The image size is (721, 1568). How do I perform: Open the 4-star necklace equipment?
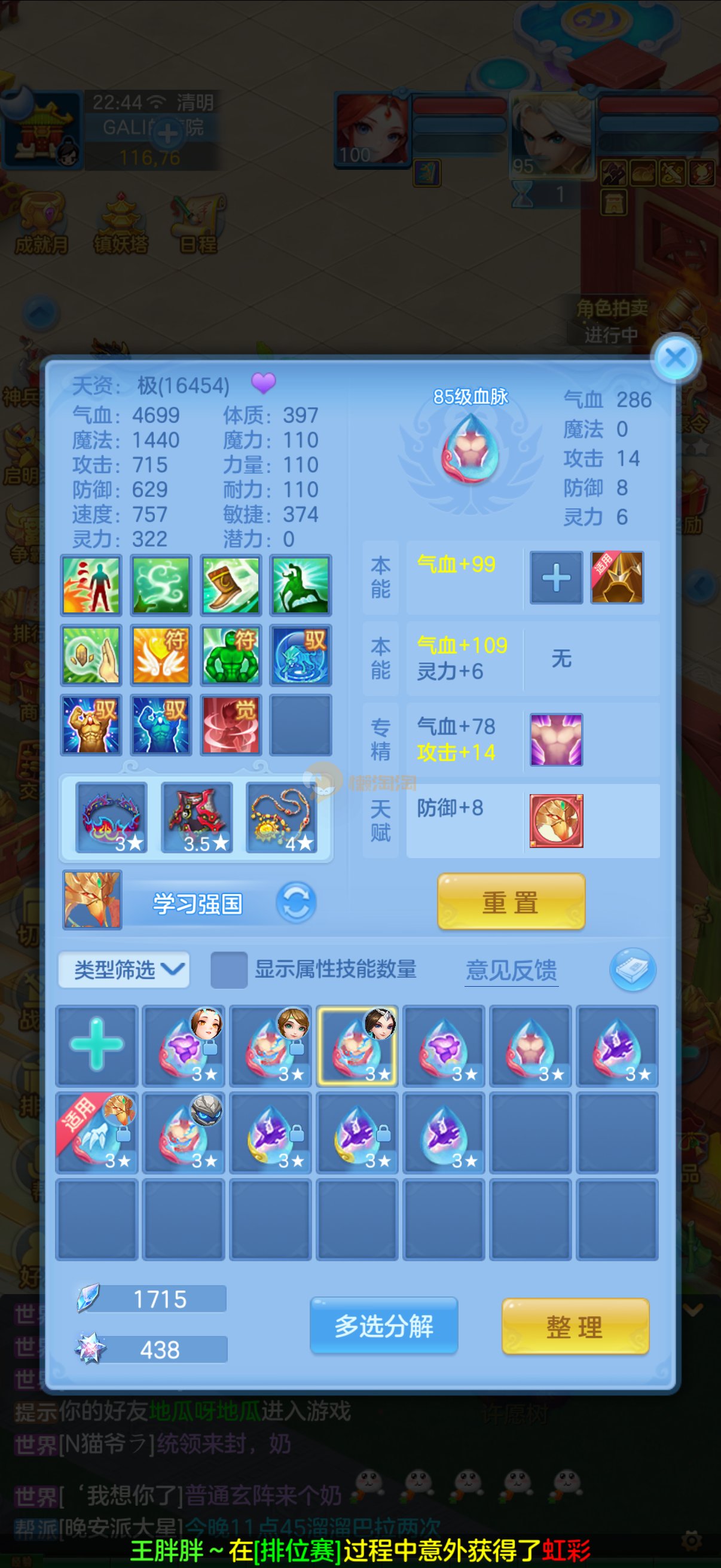(x=282, y=817)
